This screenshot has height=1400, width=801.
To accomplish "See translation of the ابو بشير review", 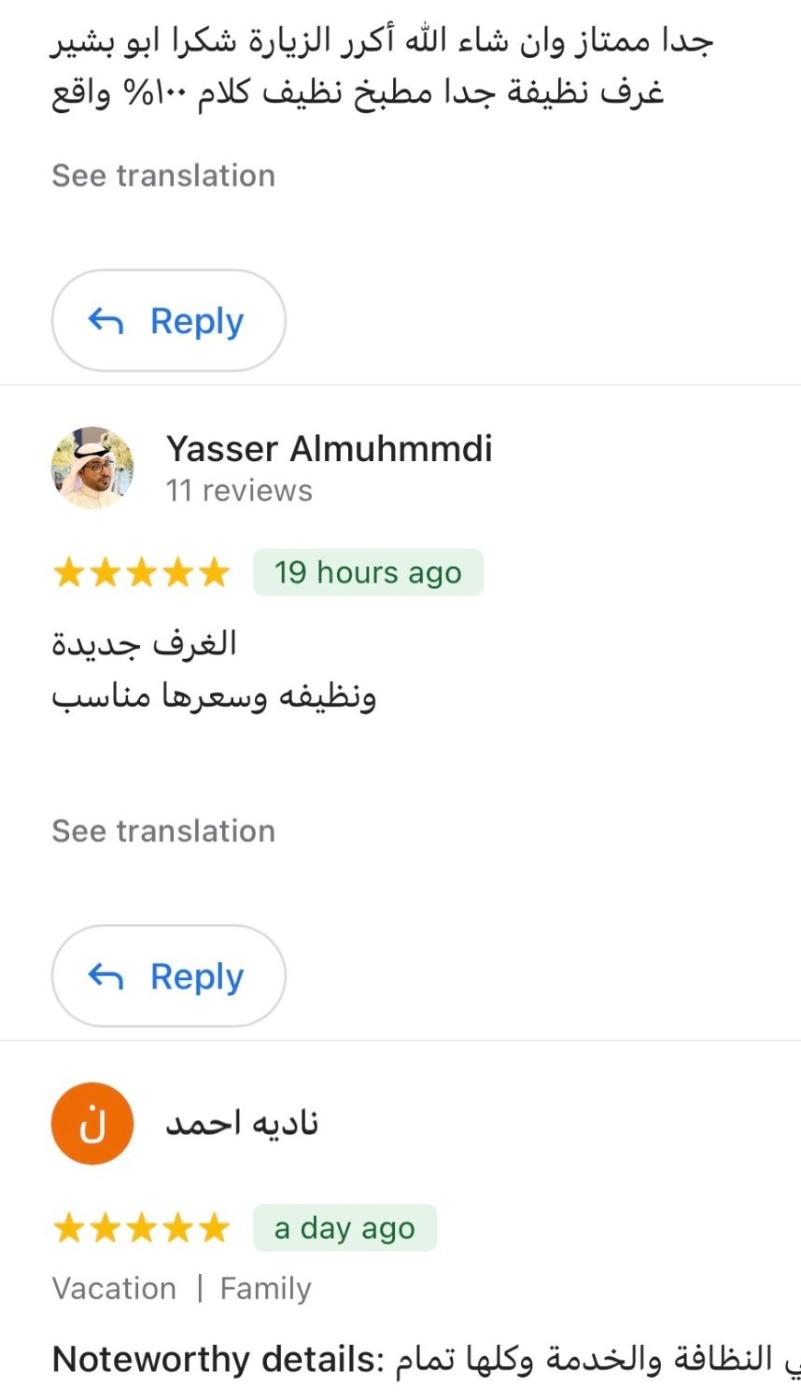I will tap(163, 176).
